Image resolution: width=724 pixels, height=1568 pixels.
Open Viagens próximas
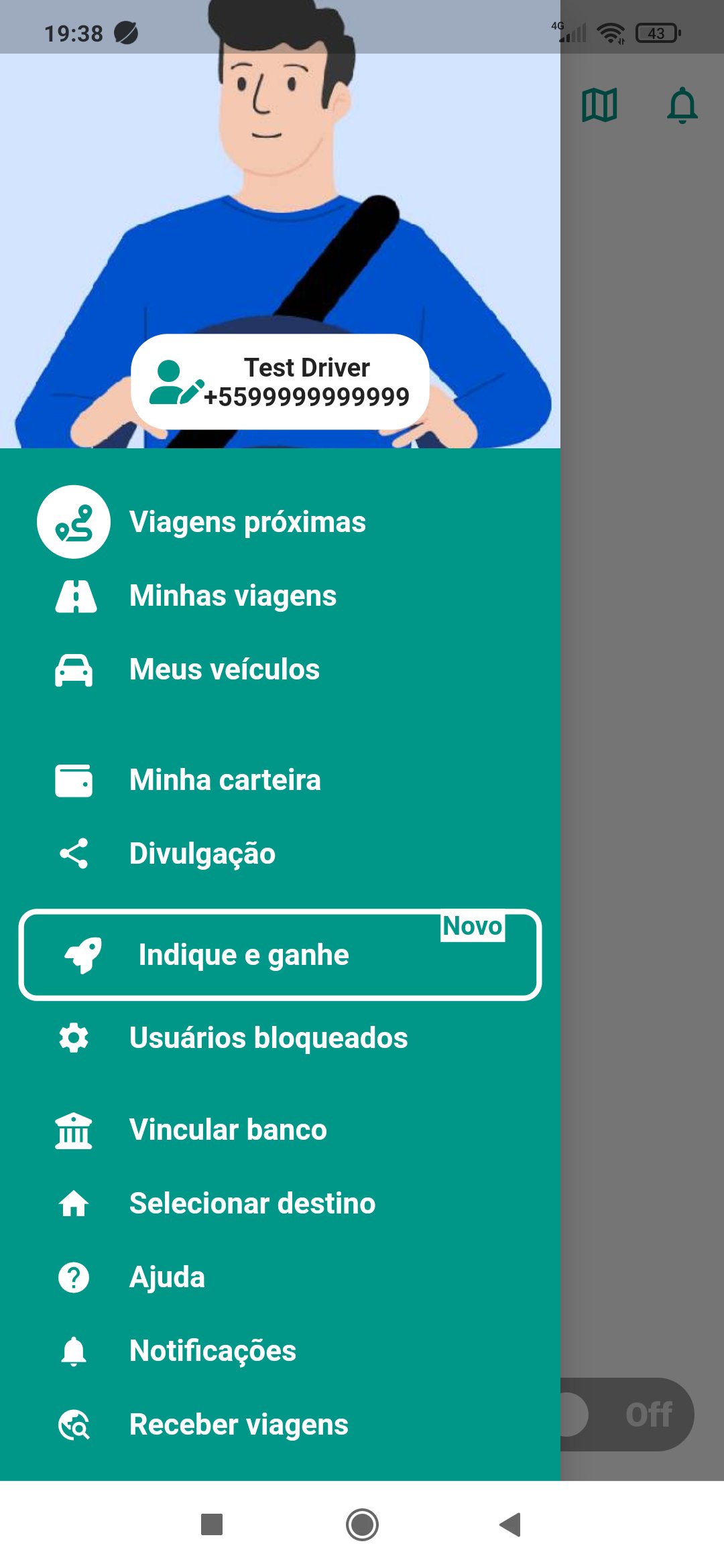click(247, 522)
